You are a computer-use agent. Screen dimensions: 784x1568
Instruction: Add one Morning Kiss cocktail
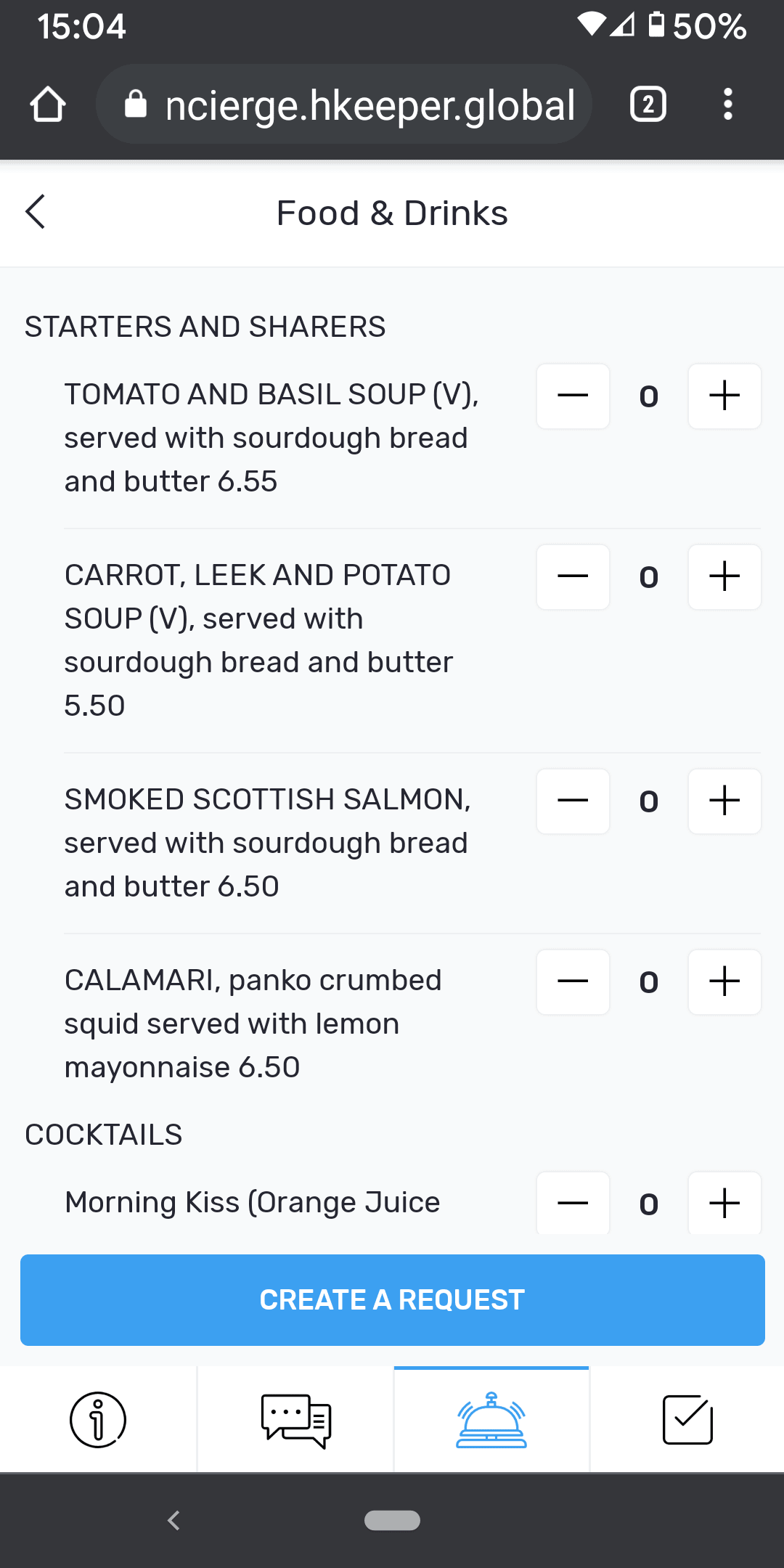click(x=724, y=1204)
